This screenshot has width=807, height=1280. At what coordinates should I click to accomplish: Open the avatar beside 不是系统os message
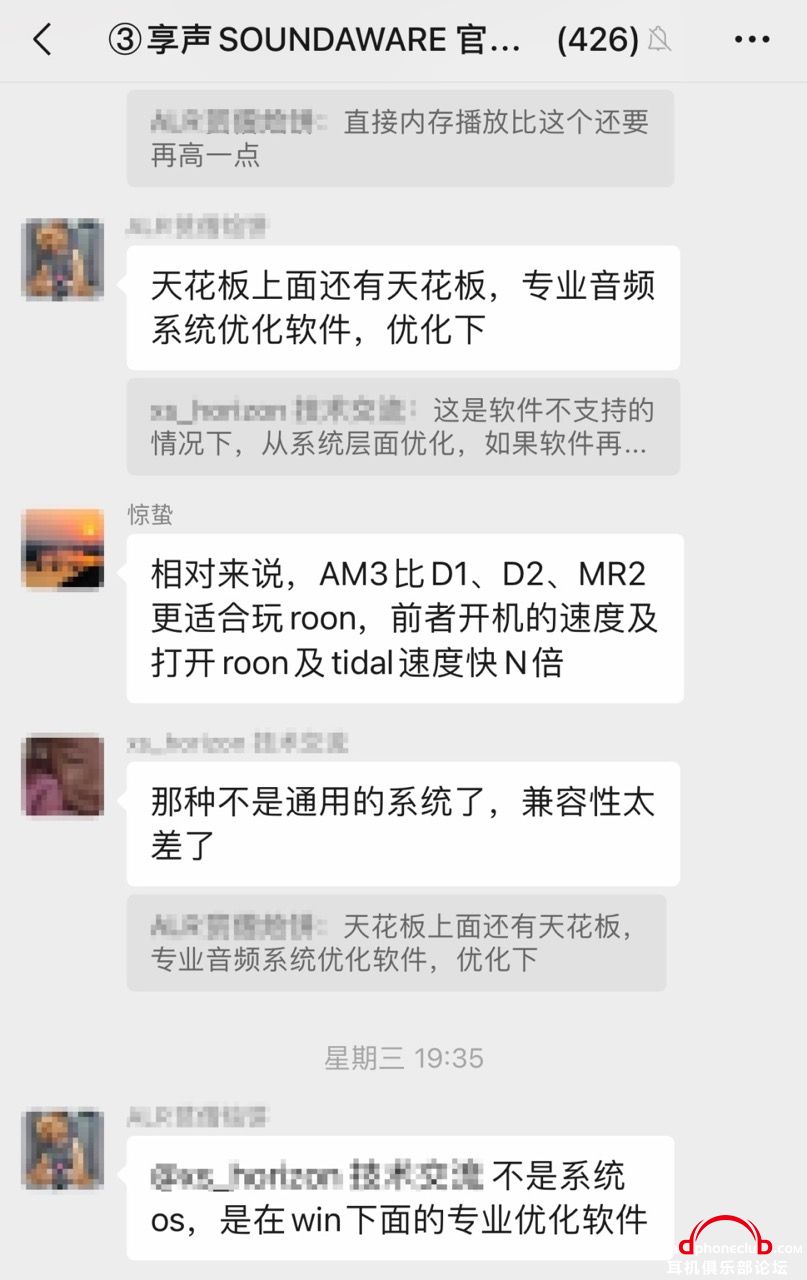pos(63,1149)
